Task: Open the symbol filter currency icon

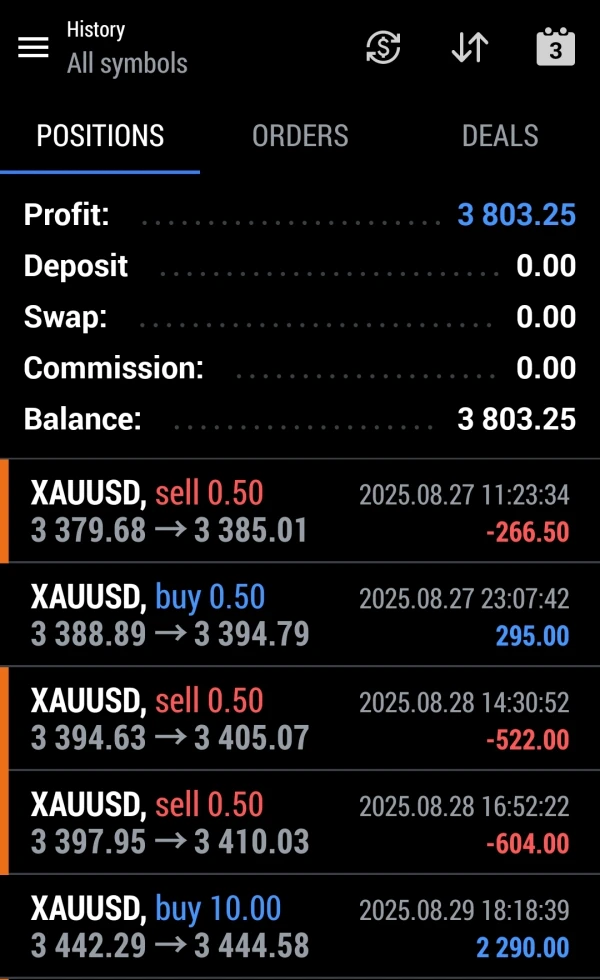Action: (x=383, y=47)
